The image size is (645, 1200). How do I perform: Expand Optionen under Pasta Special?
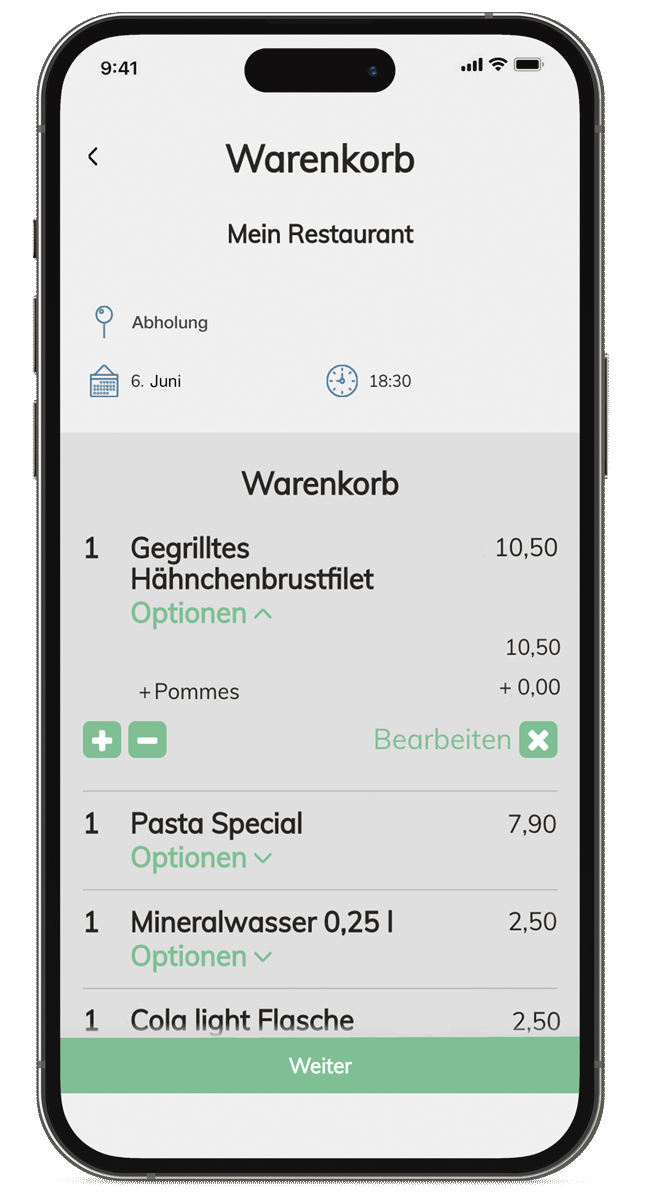point(201,858)
